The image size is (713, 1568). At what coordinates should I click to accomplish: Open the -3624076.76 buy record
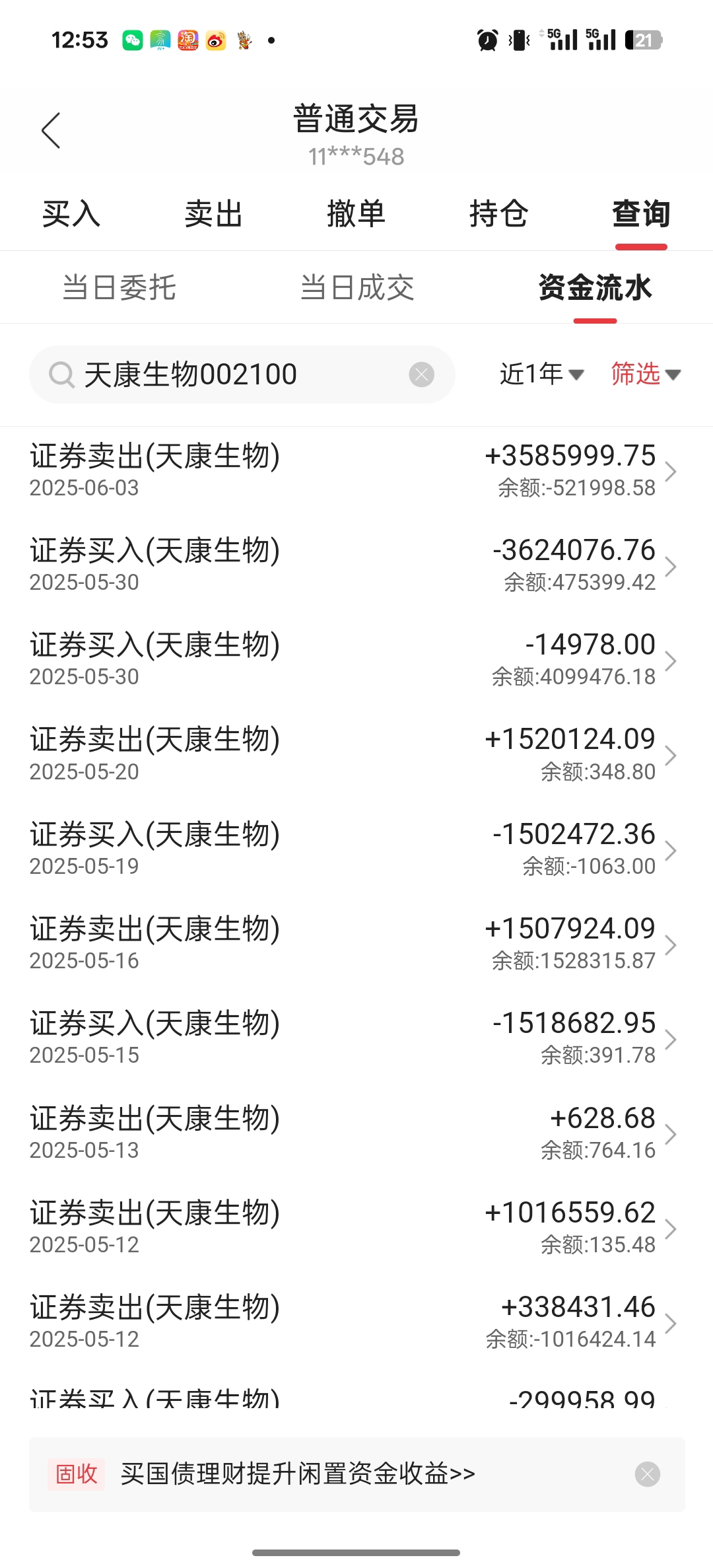pos(356,566)
